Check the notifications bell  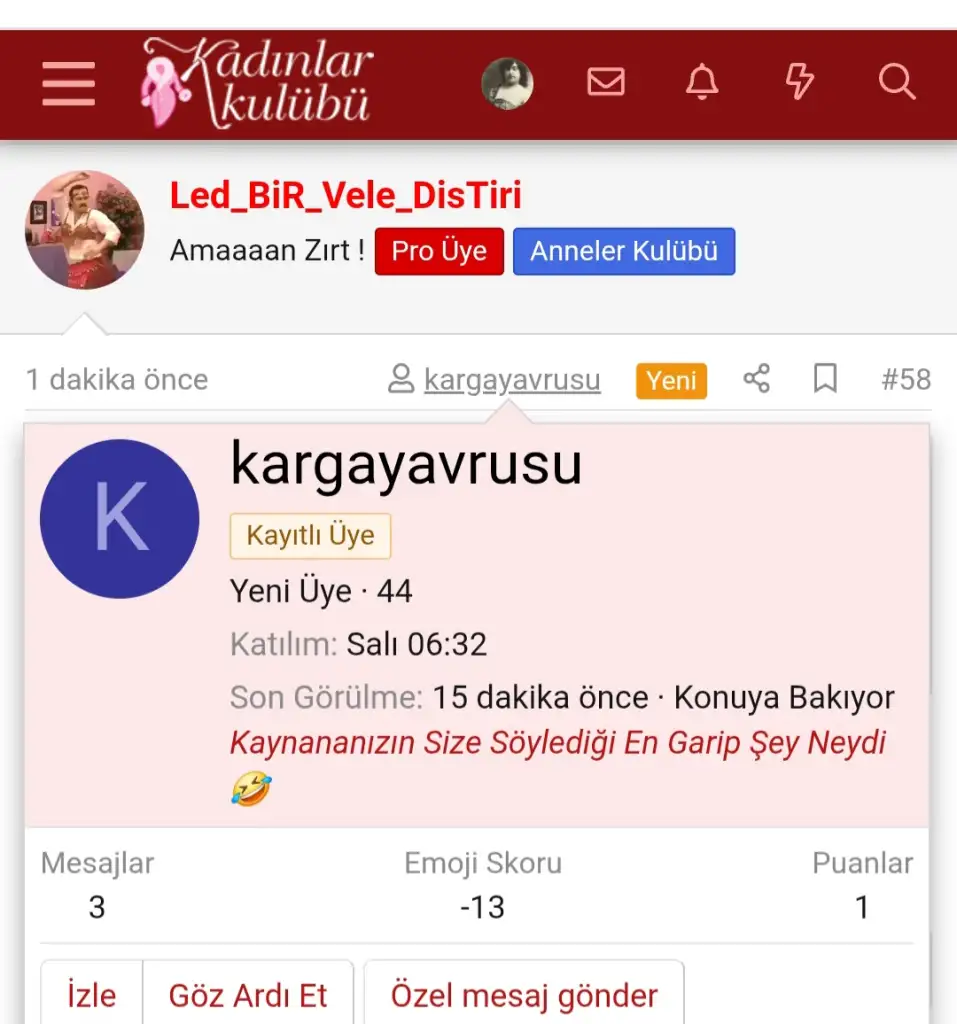click(x=702, y=82)
